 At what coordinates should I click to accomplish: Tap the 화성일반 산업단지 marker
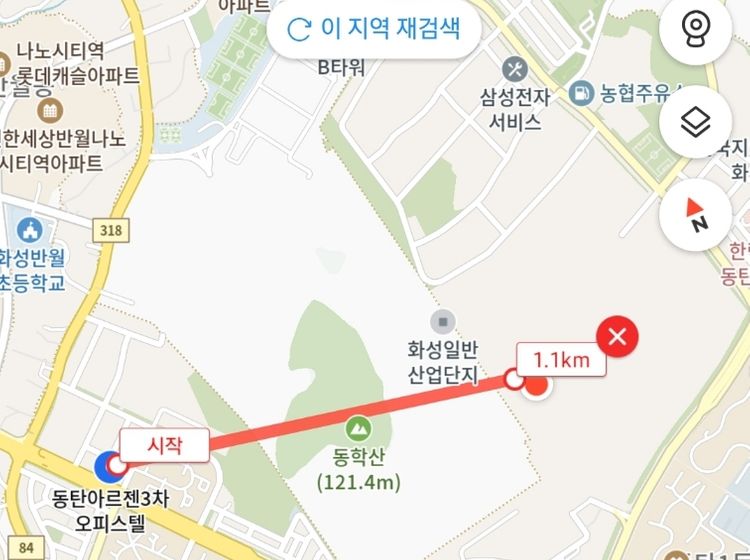tap(443, 322)
